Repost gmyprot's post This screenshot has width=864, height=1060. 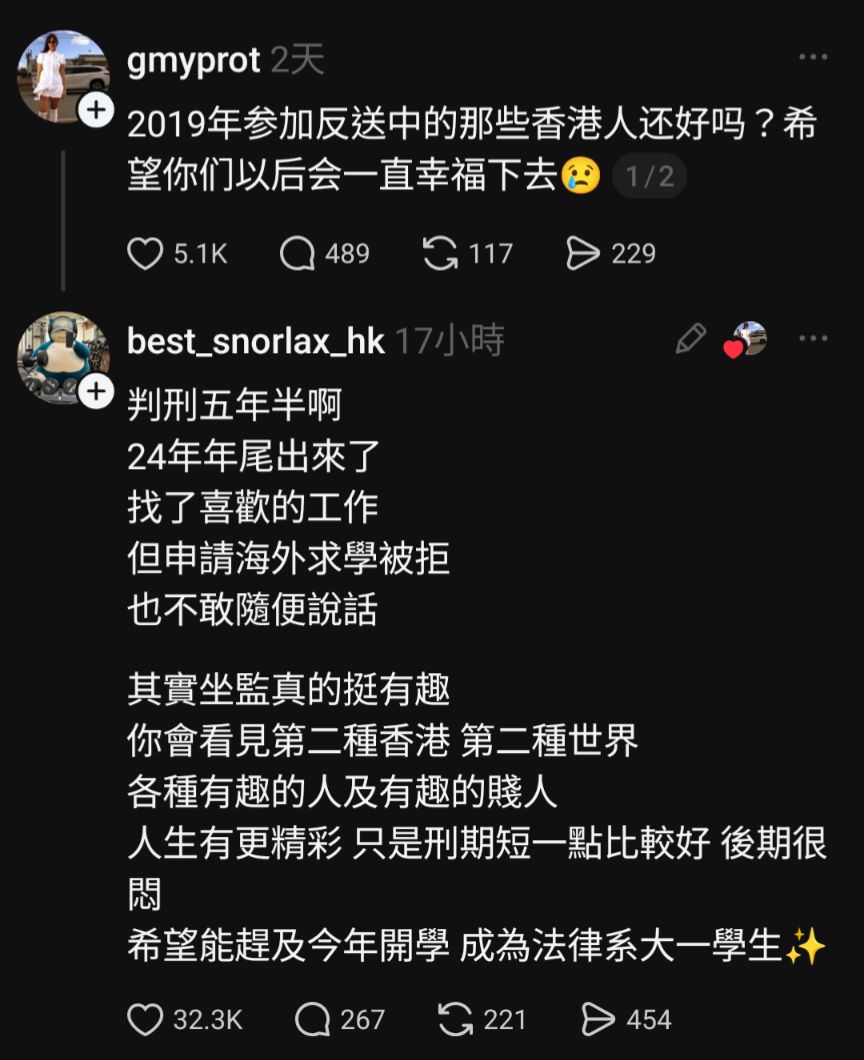coord(440,254)
